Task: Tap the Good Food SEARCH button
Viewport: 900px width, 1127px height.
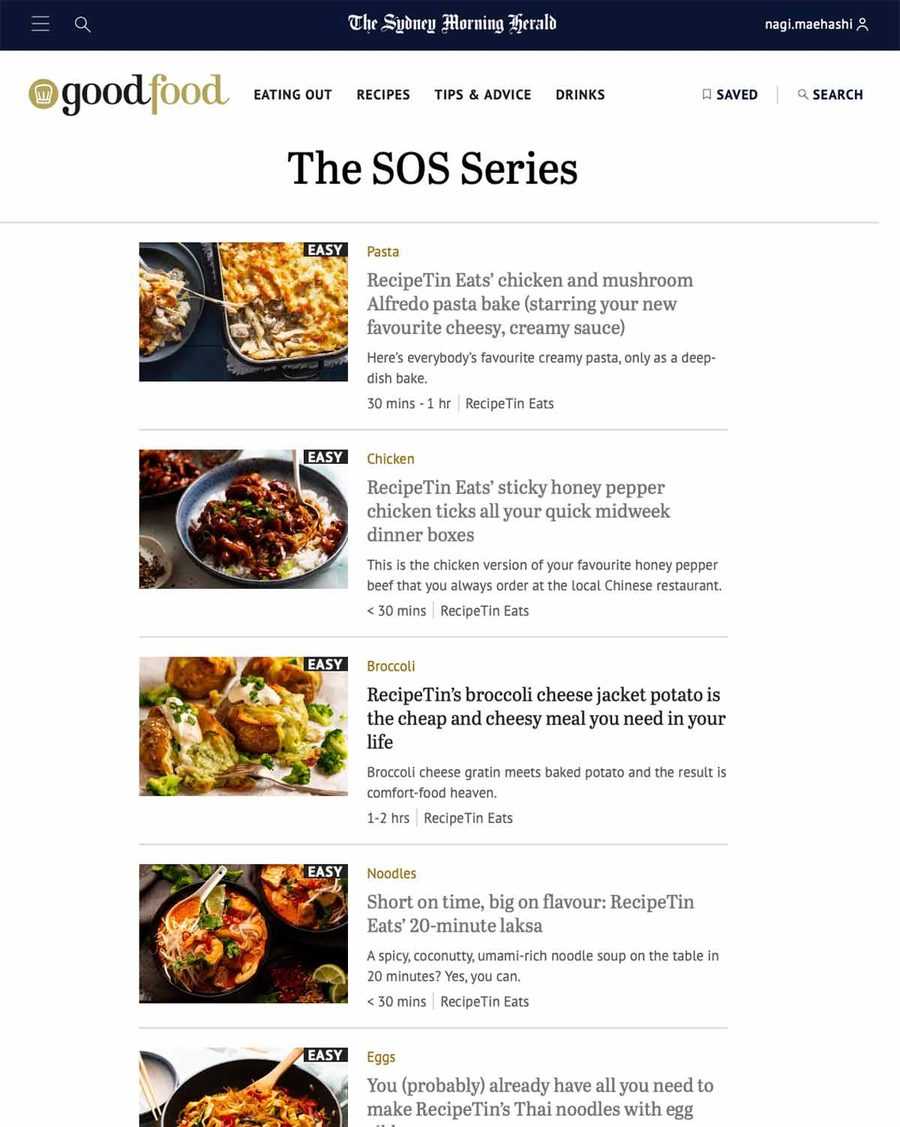Action: (x=830, y=95)
